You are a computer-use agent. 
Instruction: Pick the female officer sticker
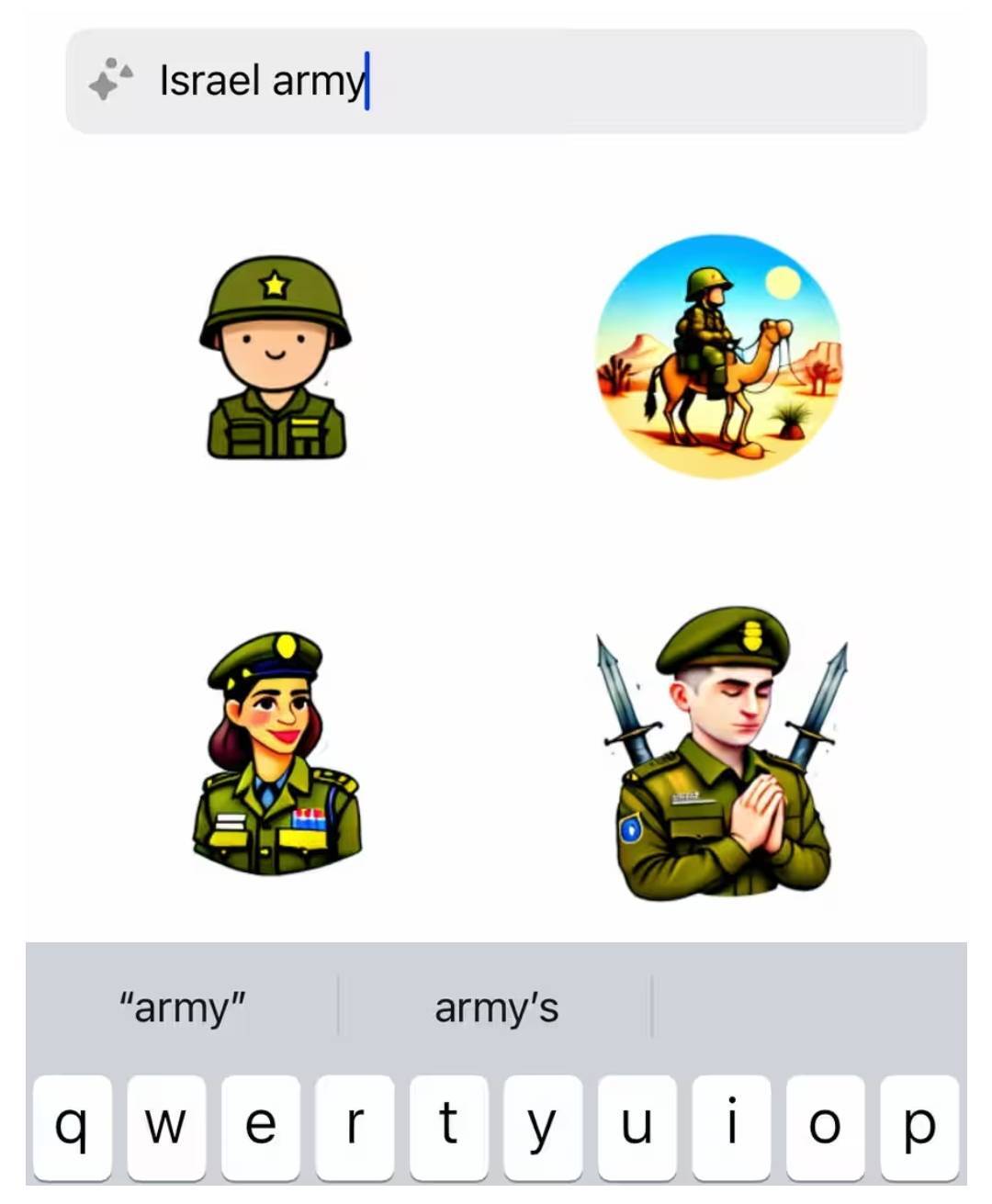276,753
